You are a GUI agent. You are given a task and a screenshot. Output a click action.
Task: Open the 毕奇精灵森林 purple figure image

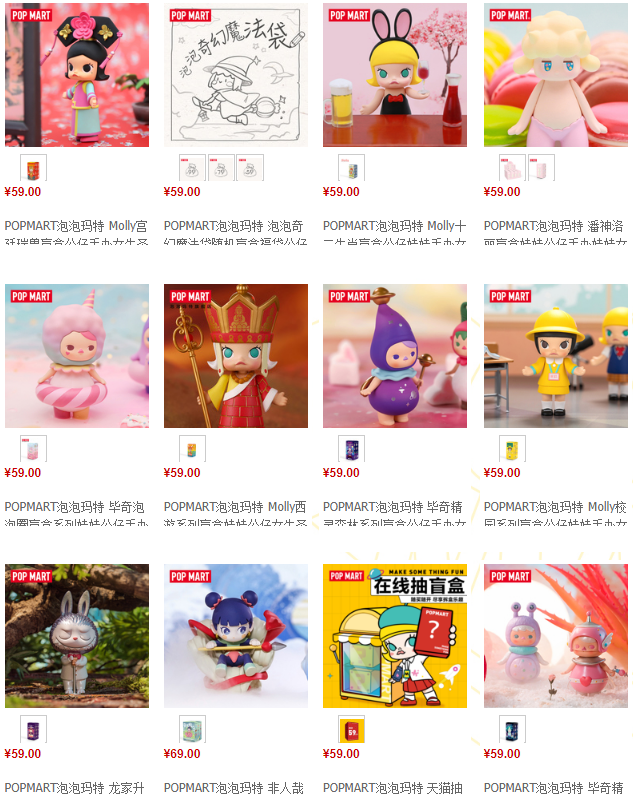[x=395, y=356]
